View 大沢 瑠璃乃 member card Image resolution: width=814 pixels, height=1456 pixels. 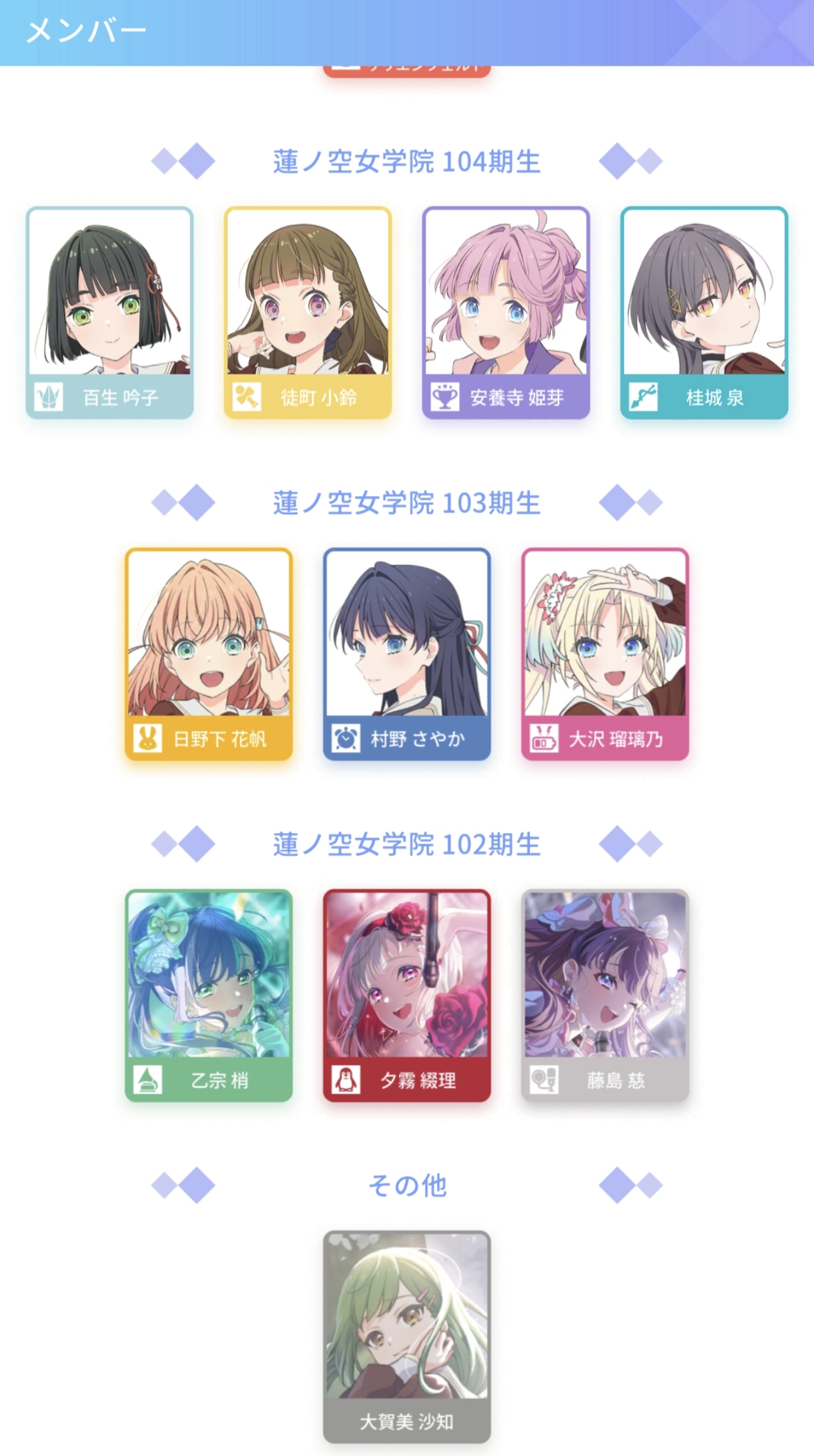click(x=605, y=654)
